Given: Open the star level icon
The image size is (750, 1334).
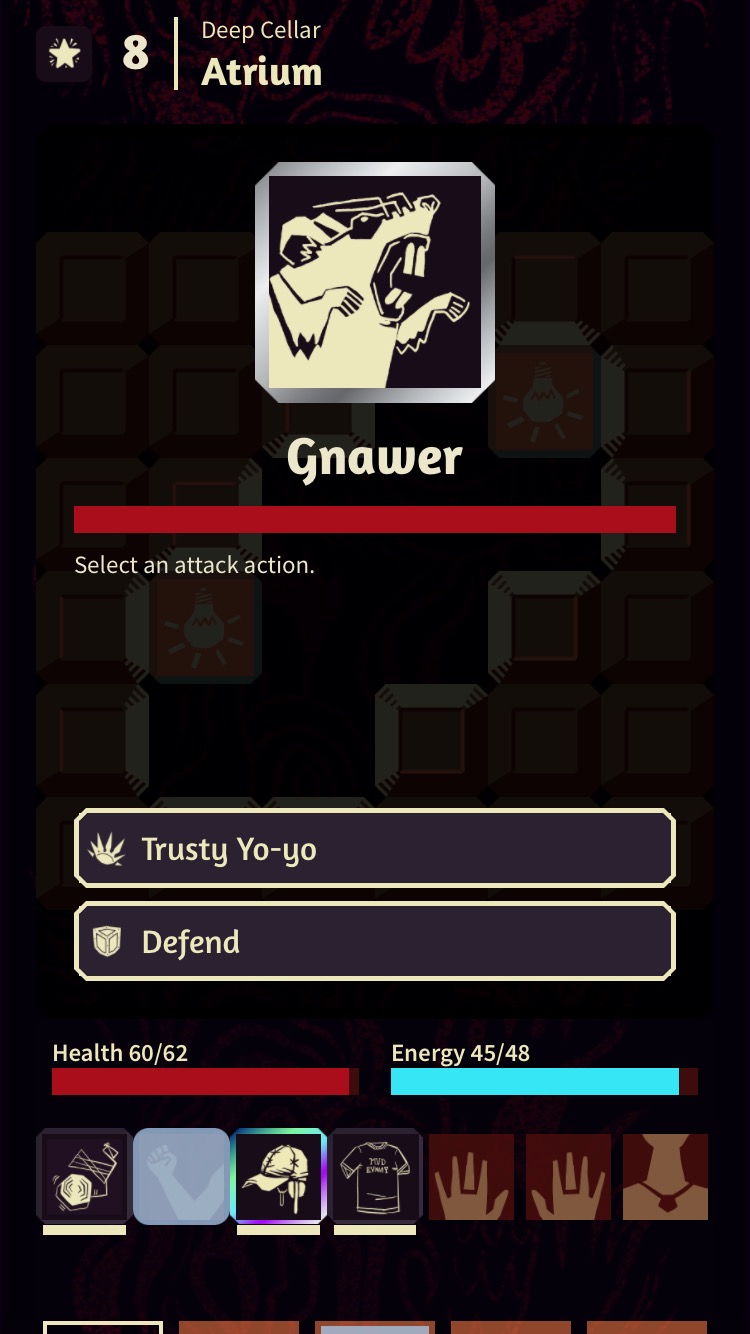Looking at the screenshot, I should click(x=64, y=54).
